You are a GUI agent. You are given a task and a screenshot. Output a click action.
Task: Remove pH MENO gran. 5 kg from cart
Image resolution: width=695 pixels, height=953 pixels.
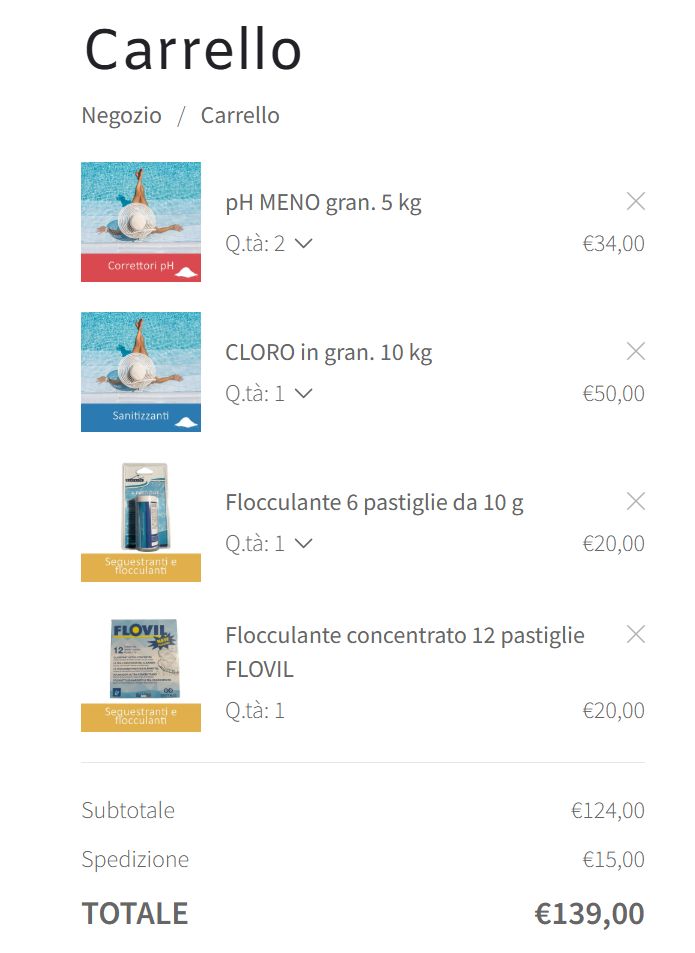pyautogui.click(x=635, y=202)
